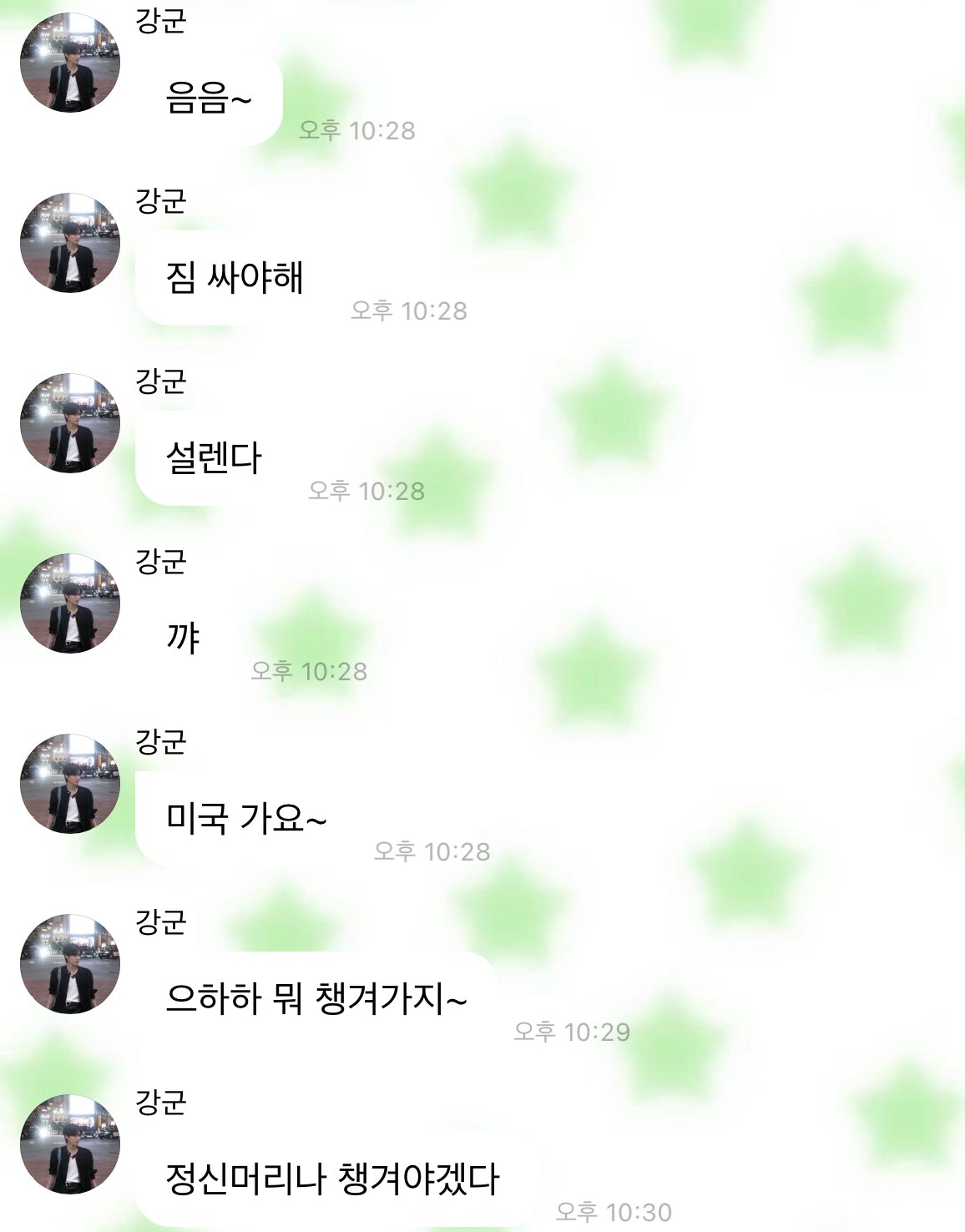The image size is (965, 1232).
Task: Tap the avatar by '으하하 뭐 챙겨가지~'
Action: pyautogui.click(x=70, y=964)
